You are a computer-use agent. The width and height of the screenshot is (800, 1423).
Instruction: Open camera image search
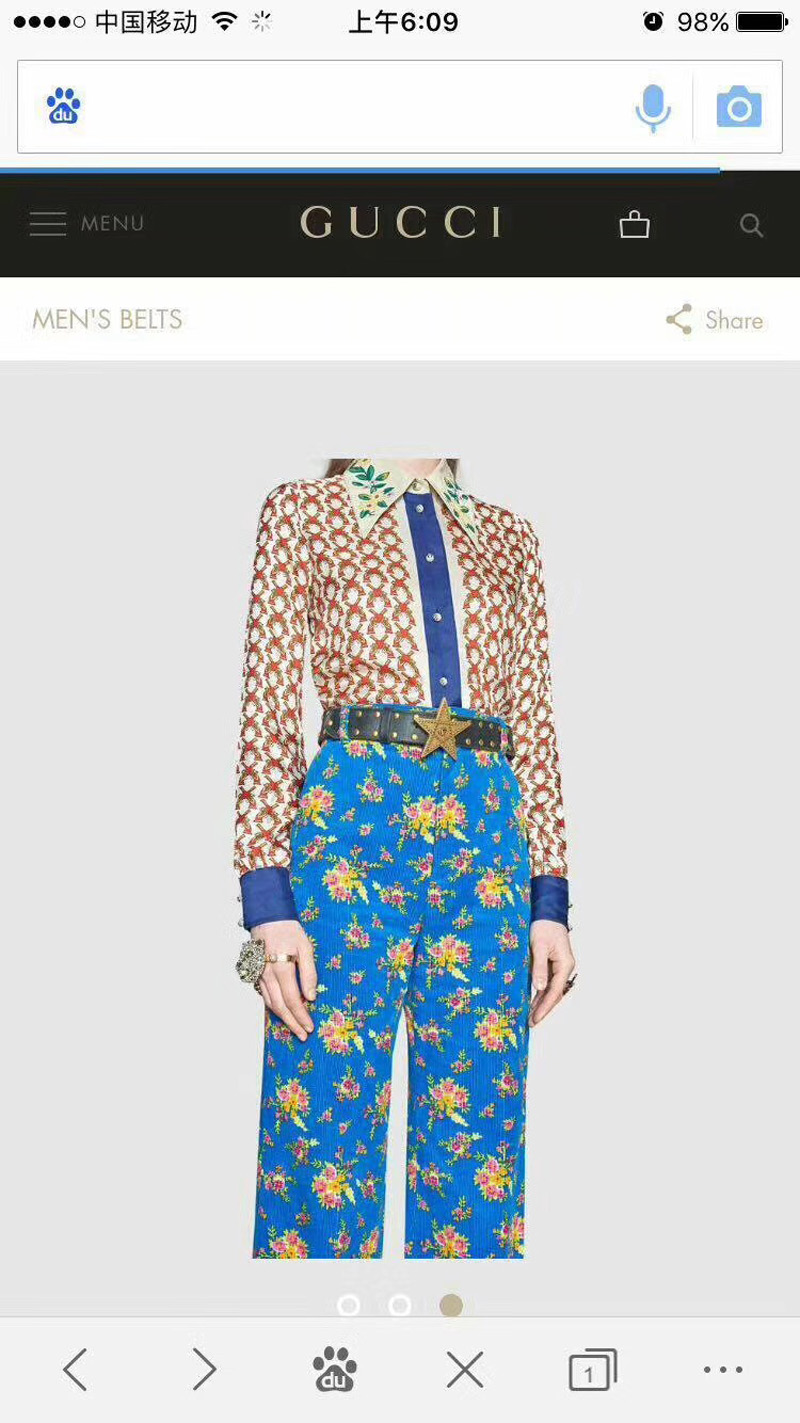point(739,107)
